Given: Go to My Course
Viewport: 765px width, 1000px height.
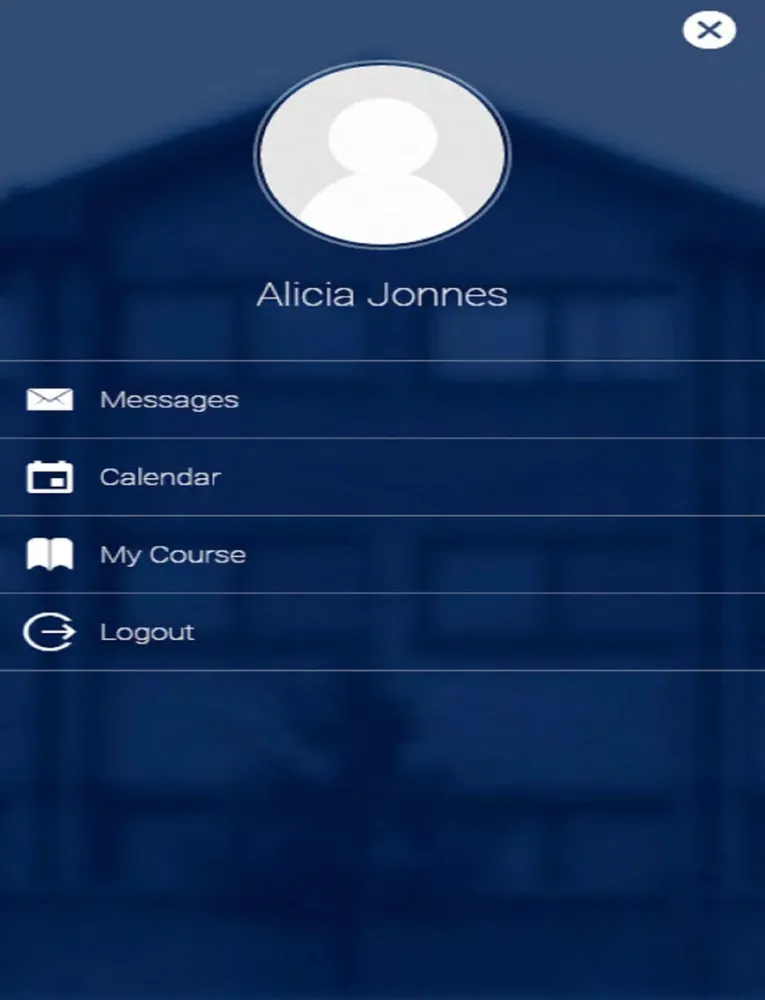Looking at the screenshot, I should [172, 555].
